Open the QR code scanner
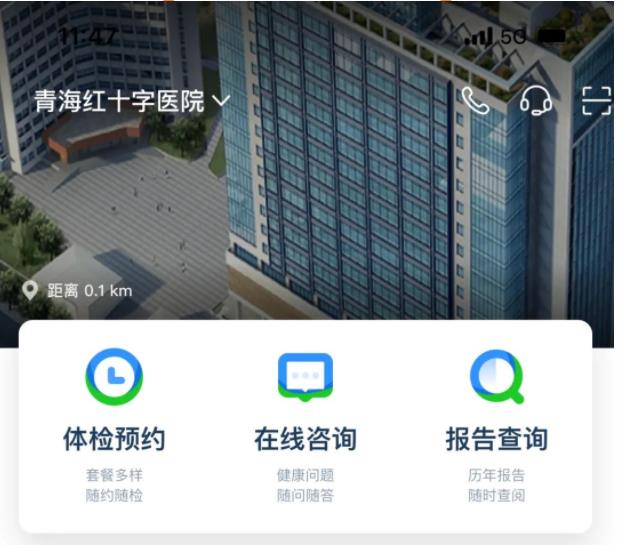Image resolution: width=625 pixels, height=545 pixels. [x=597, y=101]
